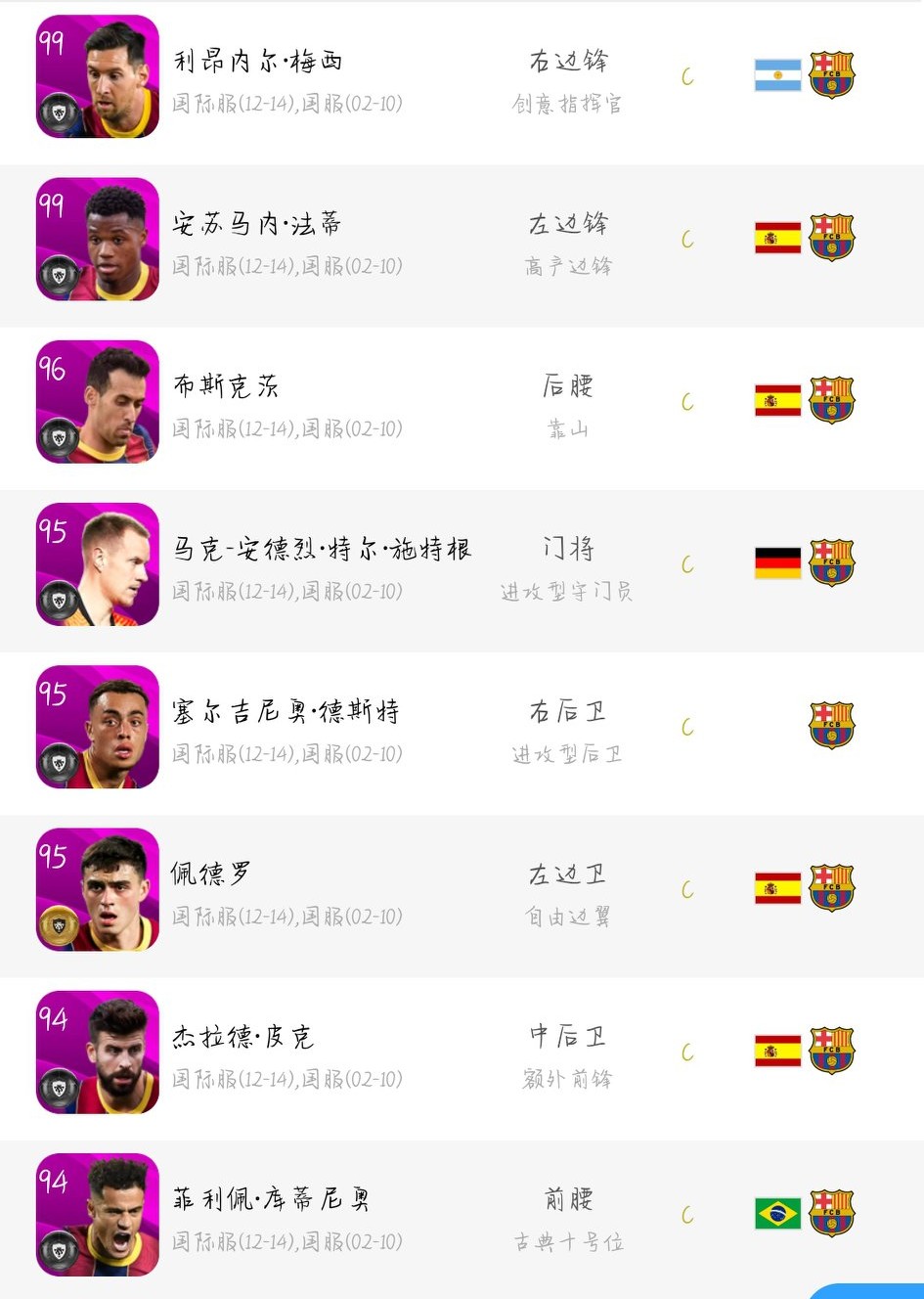The height and width of the screenshot is (1299, 924).
Task: Open 利昂内尔·梅西 player row
Action: [x=259, y=63]
